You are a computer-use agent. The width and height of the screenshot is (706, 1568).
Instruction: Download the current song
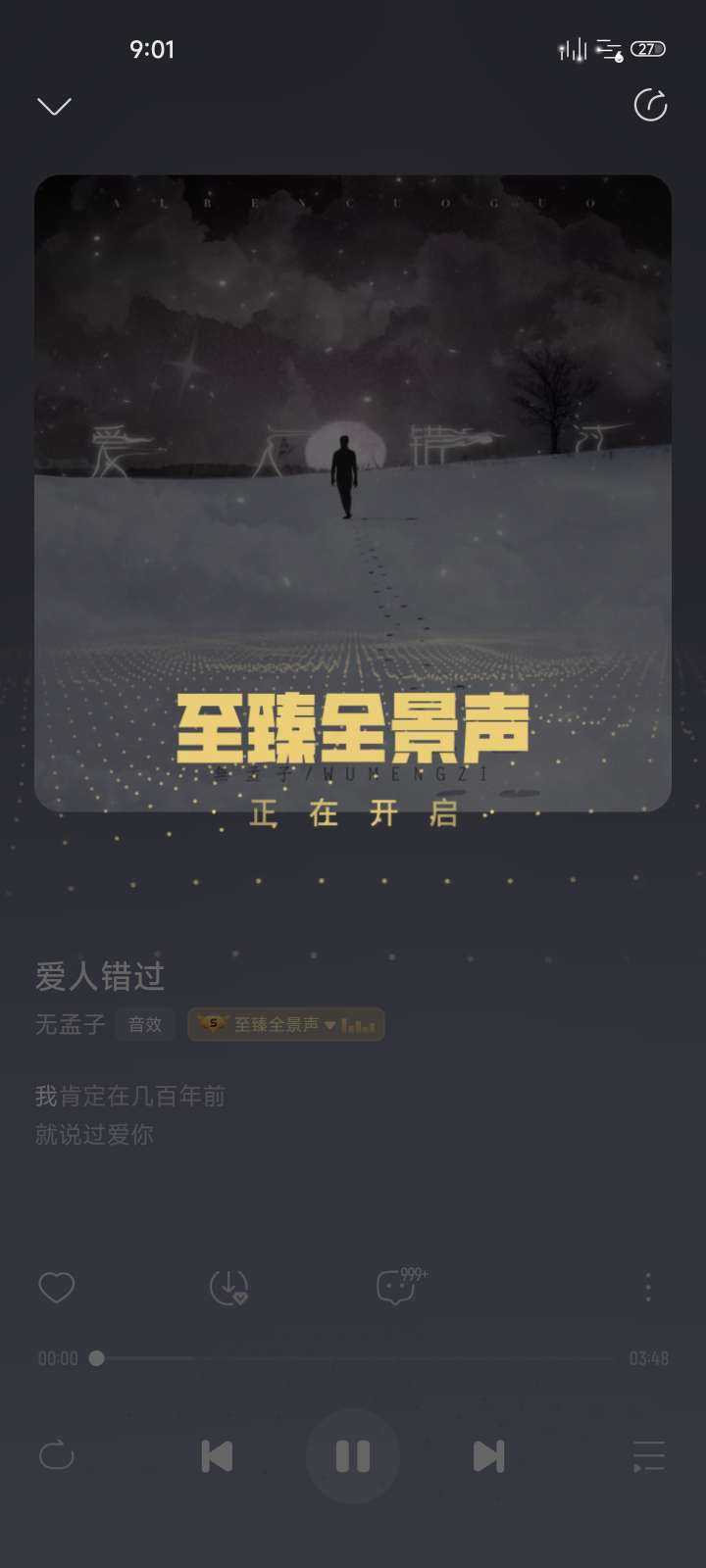click(228, 1287)
